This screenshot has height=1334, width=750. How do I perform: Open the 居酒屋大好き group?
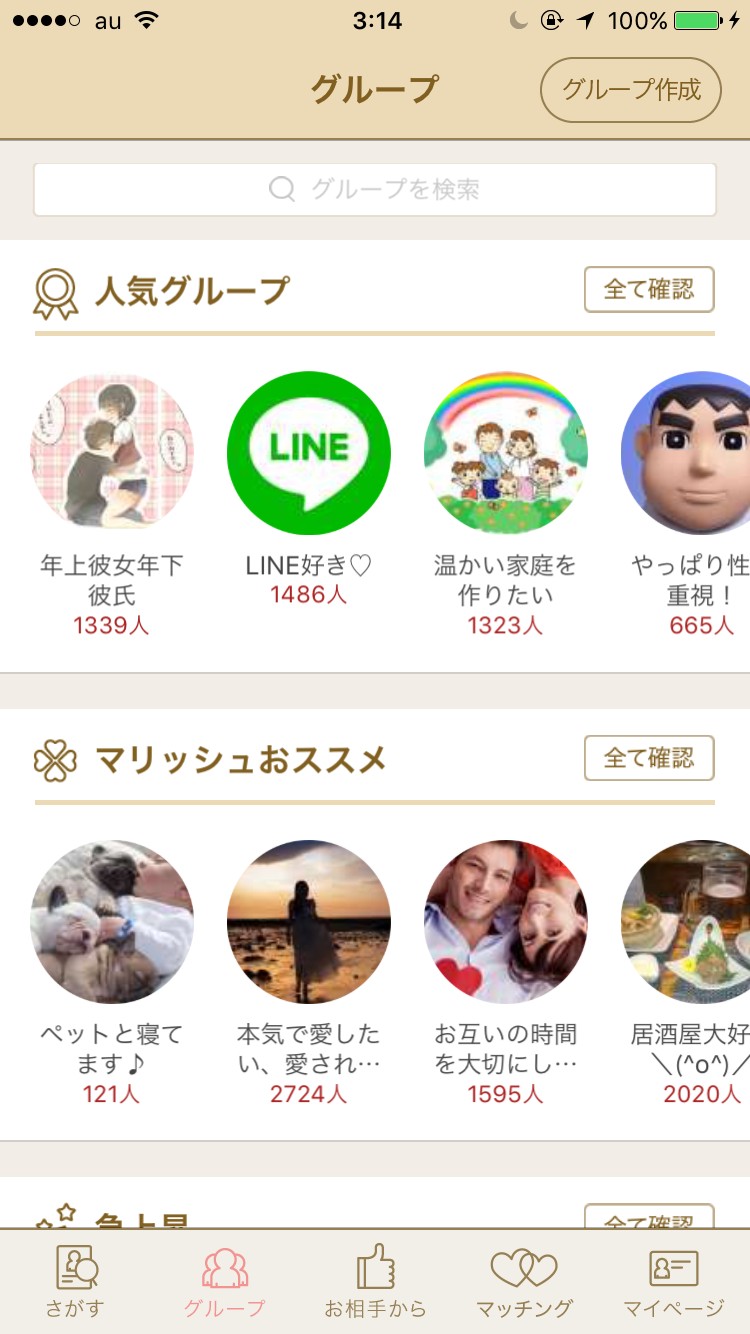coord(690,922)
